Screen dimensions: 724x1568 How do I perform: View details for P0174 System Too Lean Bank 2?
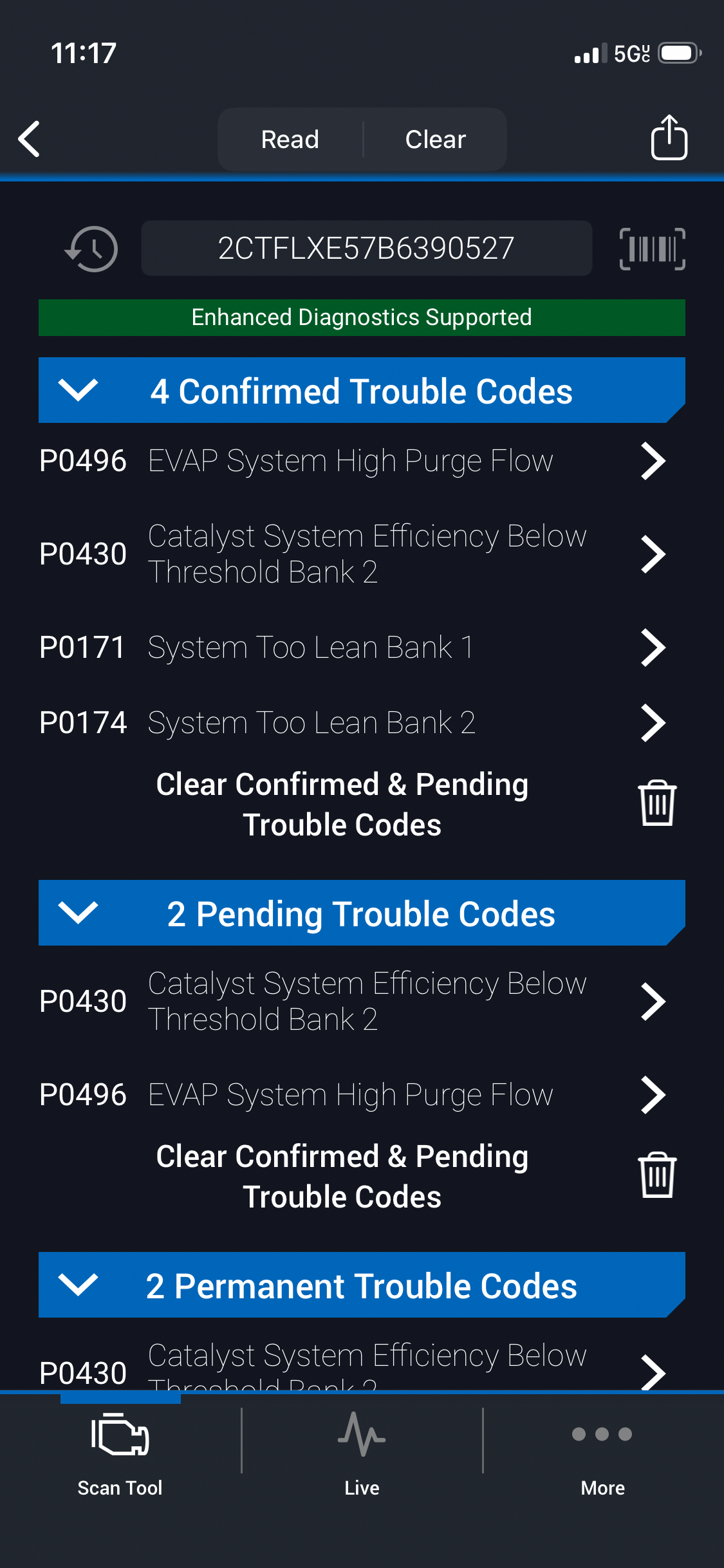[351, 722]
